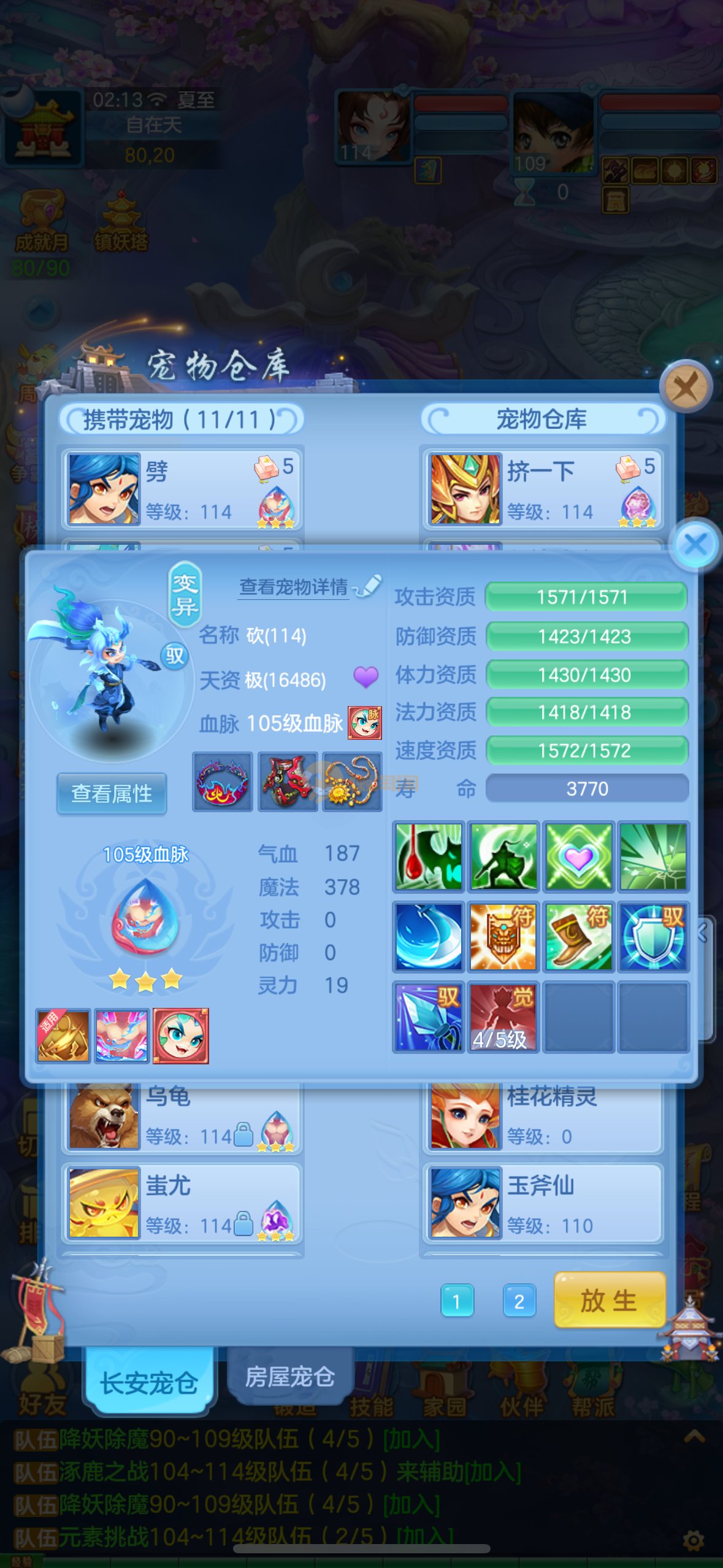View the 4/5级 awakening skill
This screenshot has width=723, height=1568.
click(x=503, y=1017)
